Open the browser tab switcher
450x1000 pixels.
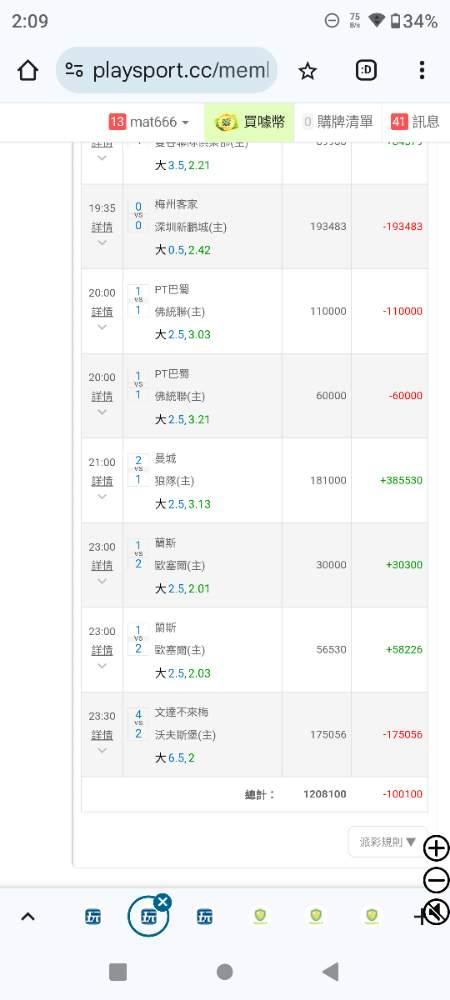tap(366, 71)
